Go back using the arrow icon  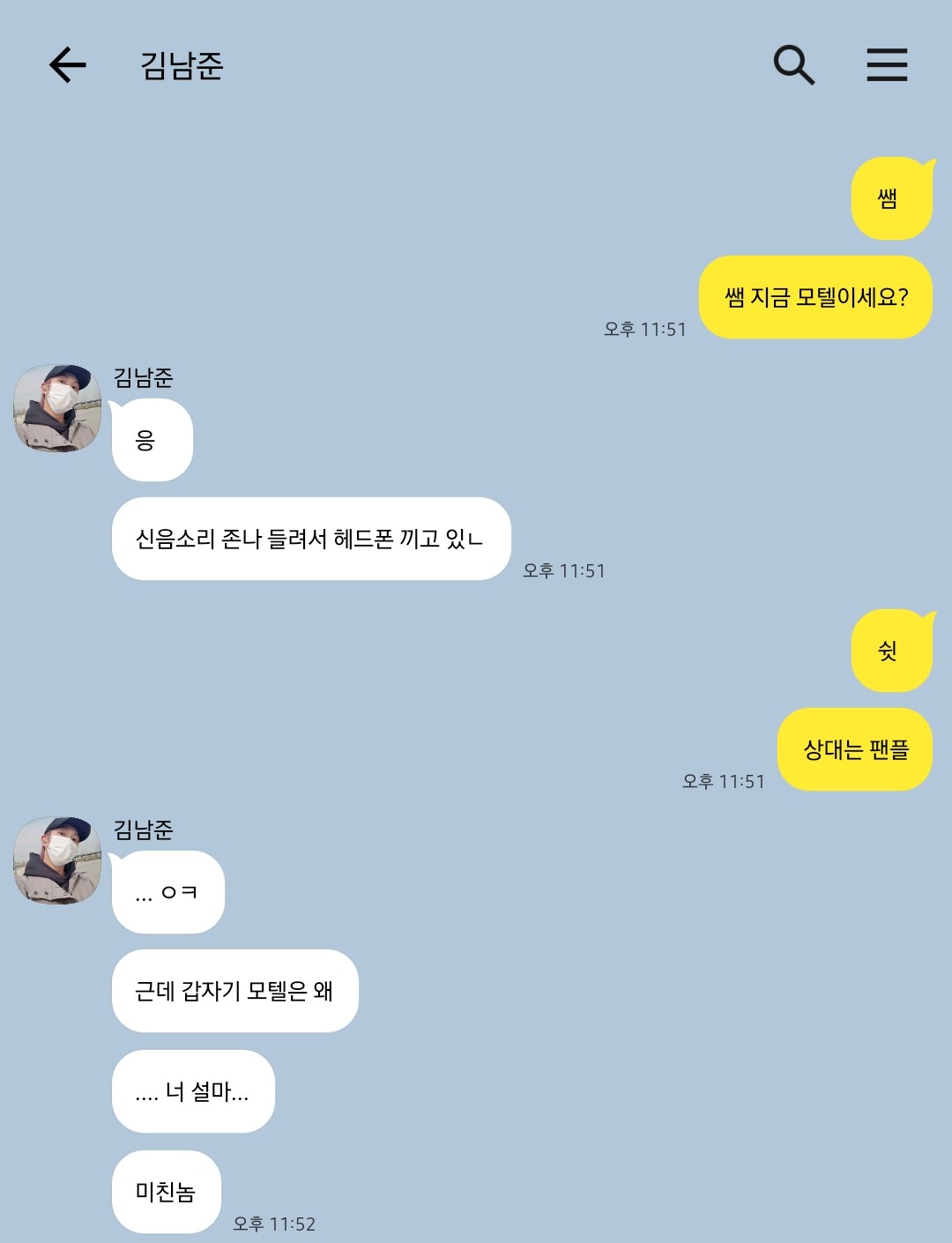(x=68, y=65)
